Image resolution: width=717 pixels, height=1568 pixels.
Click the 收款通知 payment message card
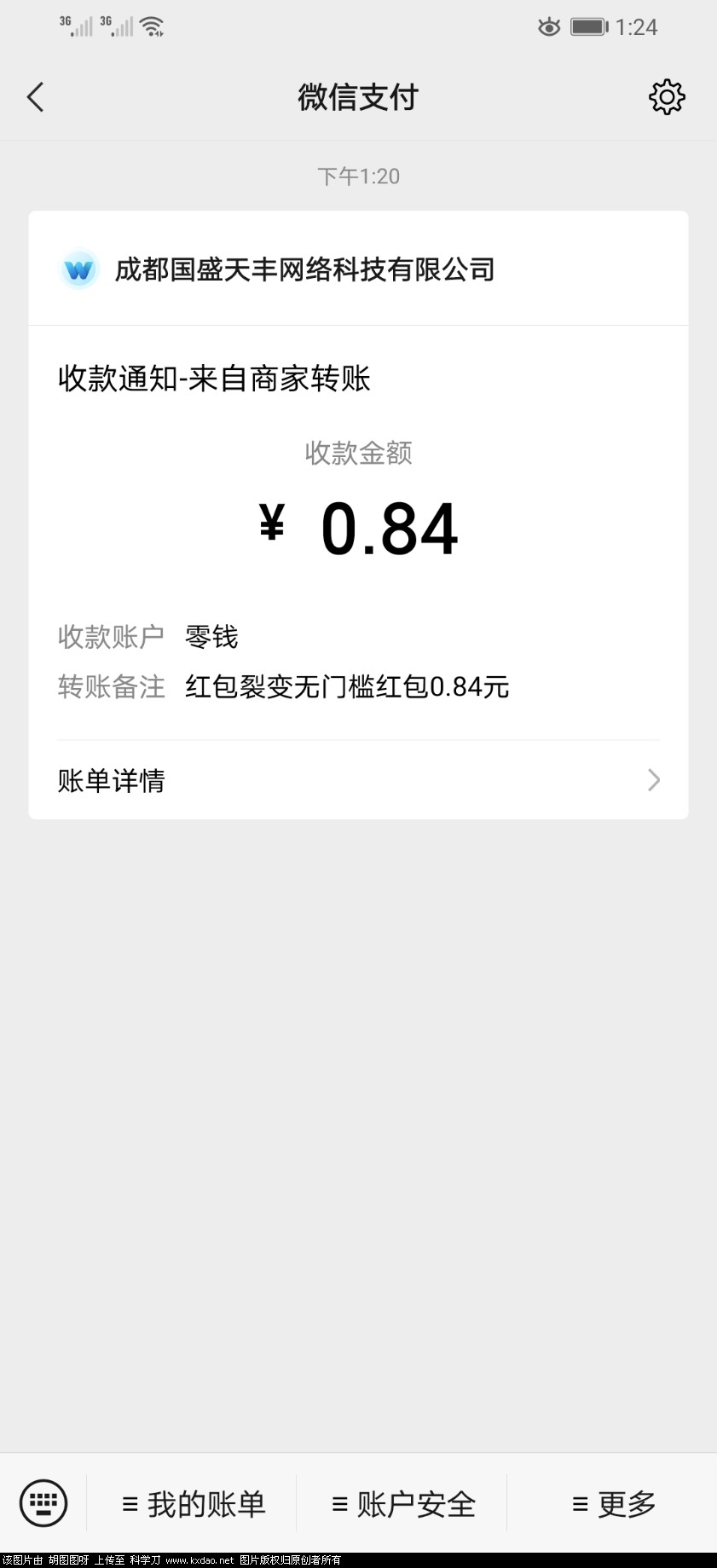point(213,379)
